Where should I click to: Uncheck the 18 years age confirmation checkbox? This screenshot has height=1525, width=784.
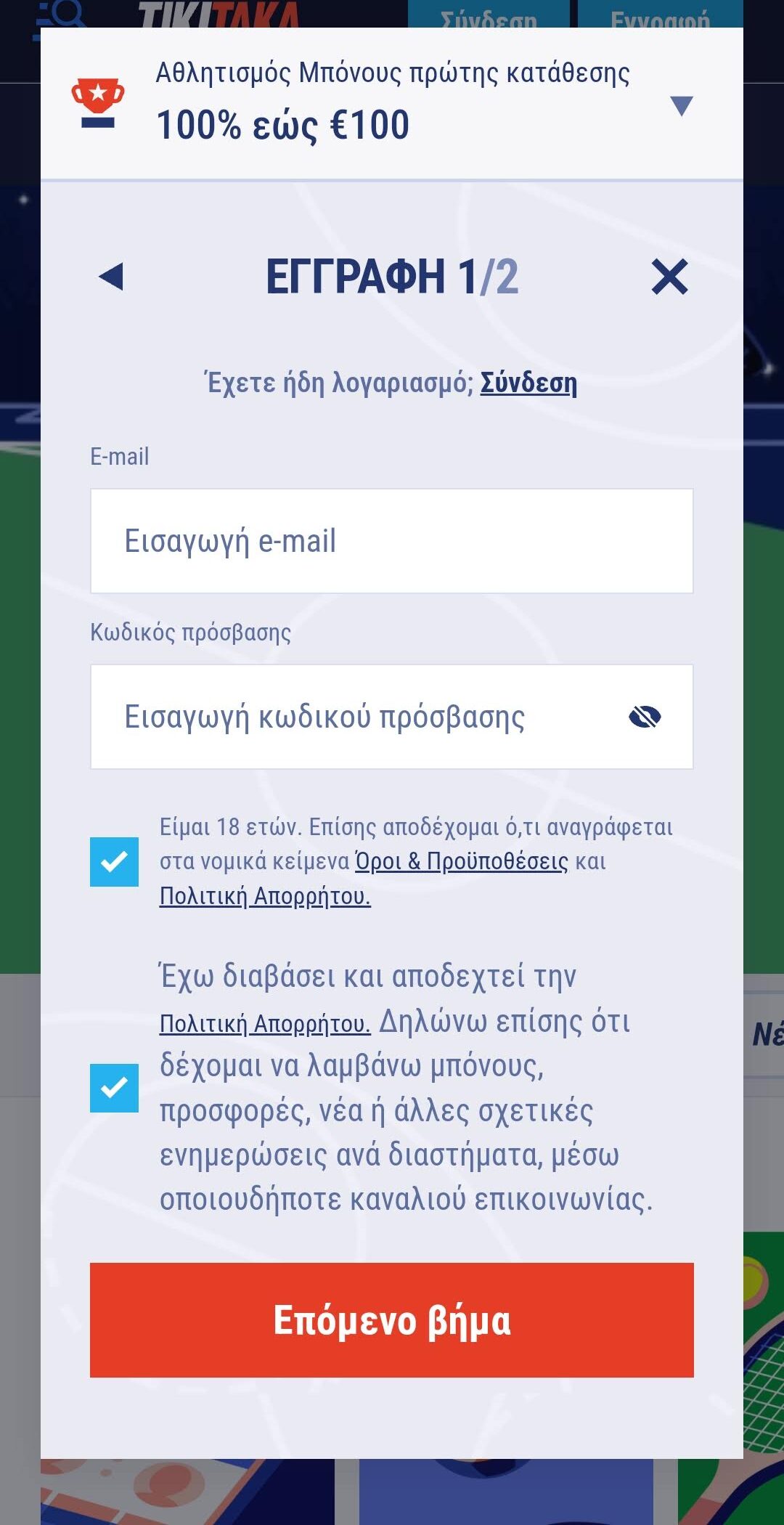coord(114,862)
